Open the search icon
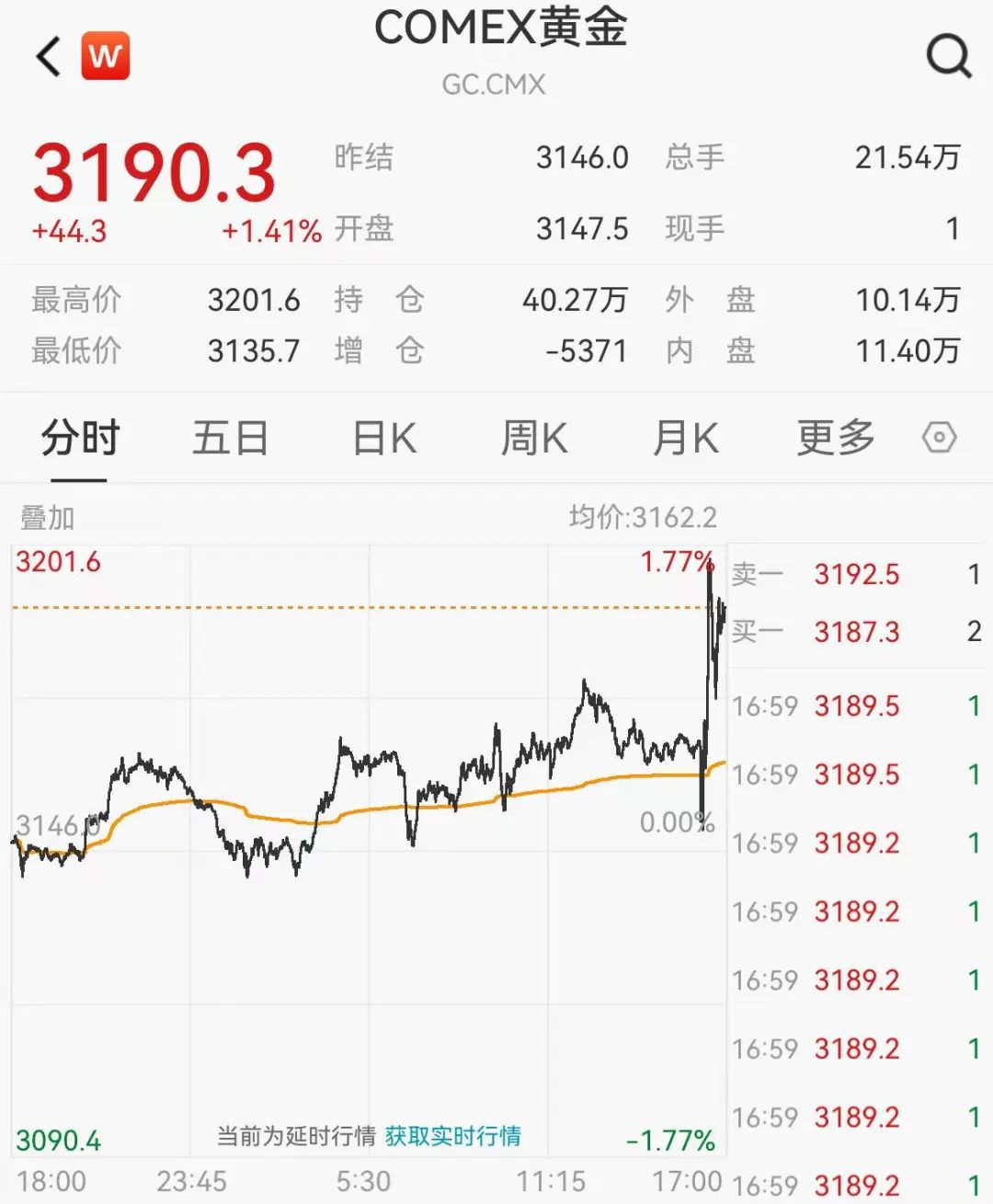The height and width of the screenshot is (1204, 993). point(949,55)
